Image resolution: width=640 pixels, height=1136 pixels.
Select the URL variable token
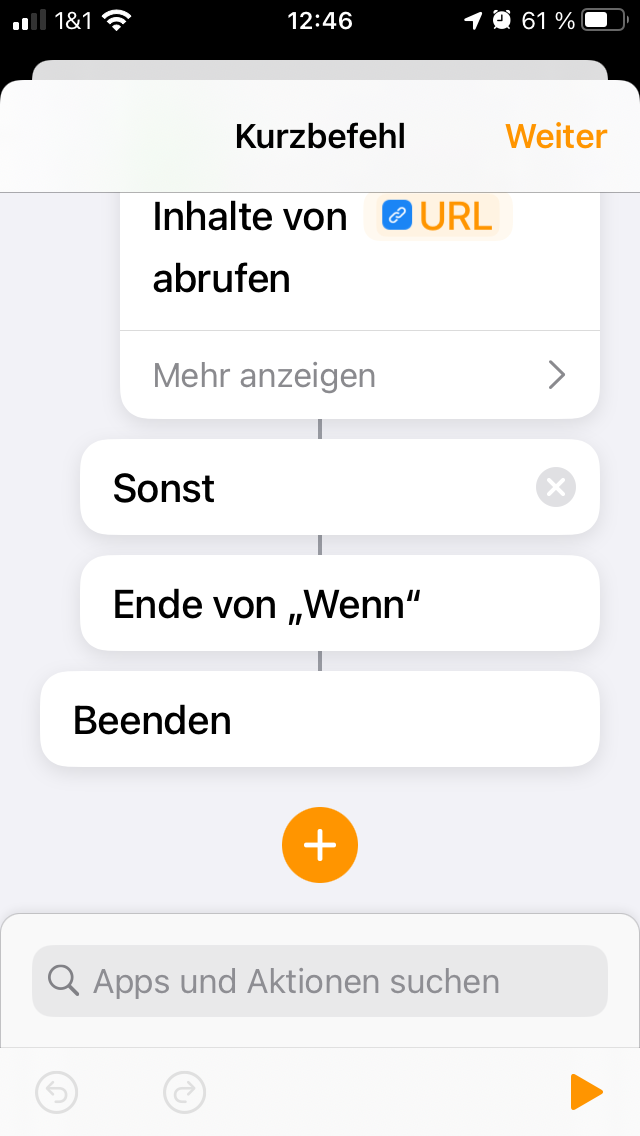(x=438, y=216)
